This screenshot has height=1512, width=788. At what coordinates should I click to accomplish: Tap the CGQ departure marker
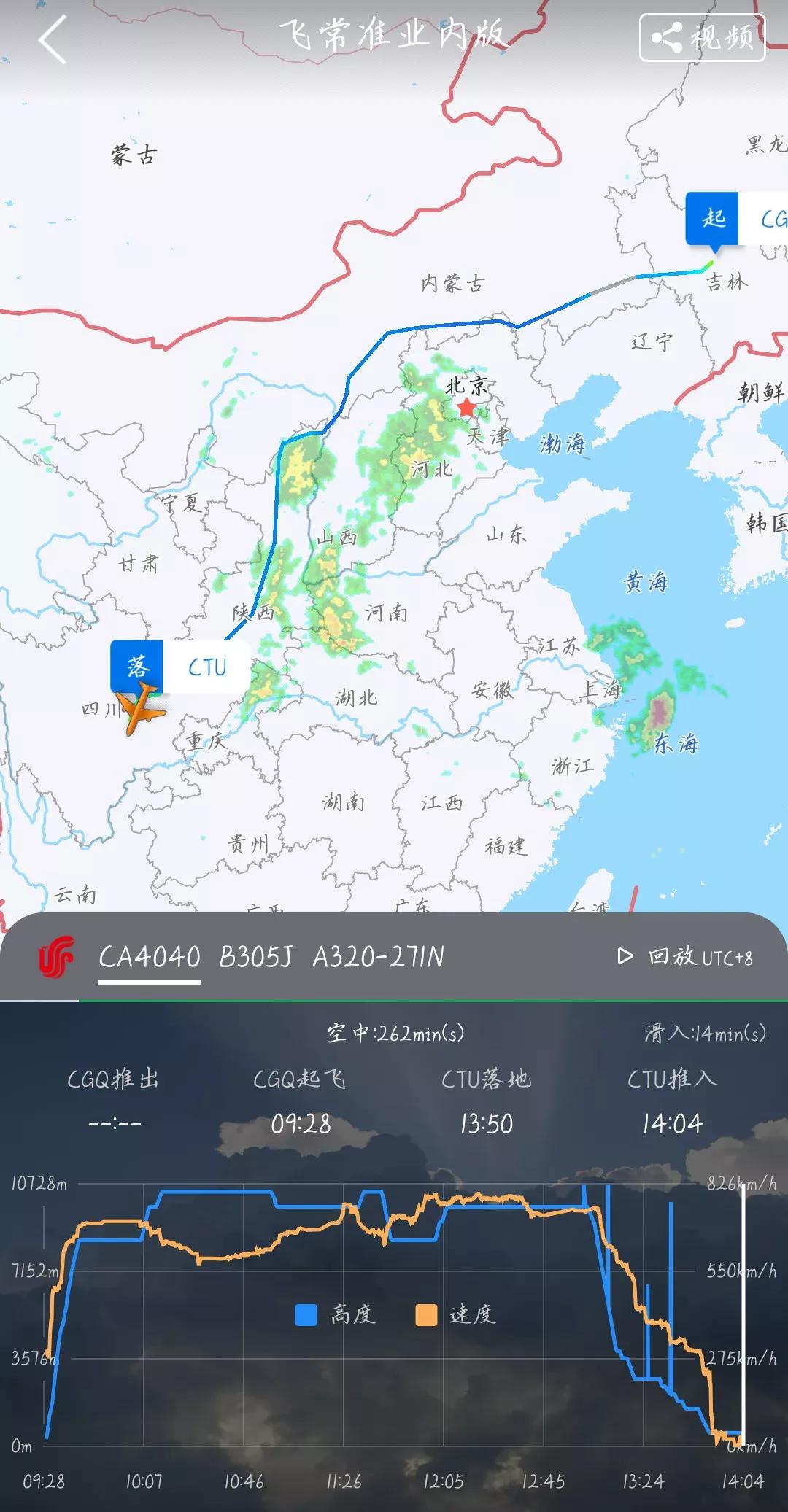click(x=735, y=219)
